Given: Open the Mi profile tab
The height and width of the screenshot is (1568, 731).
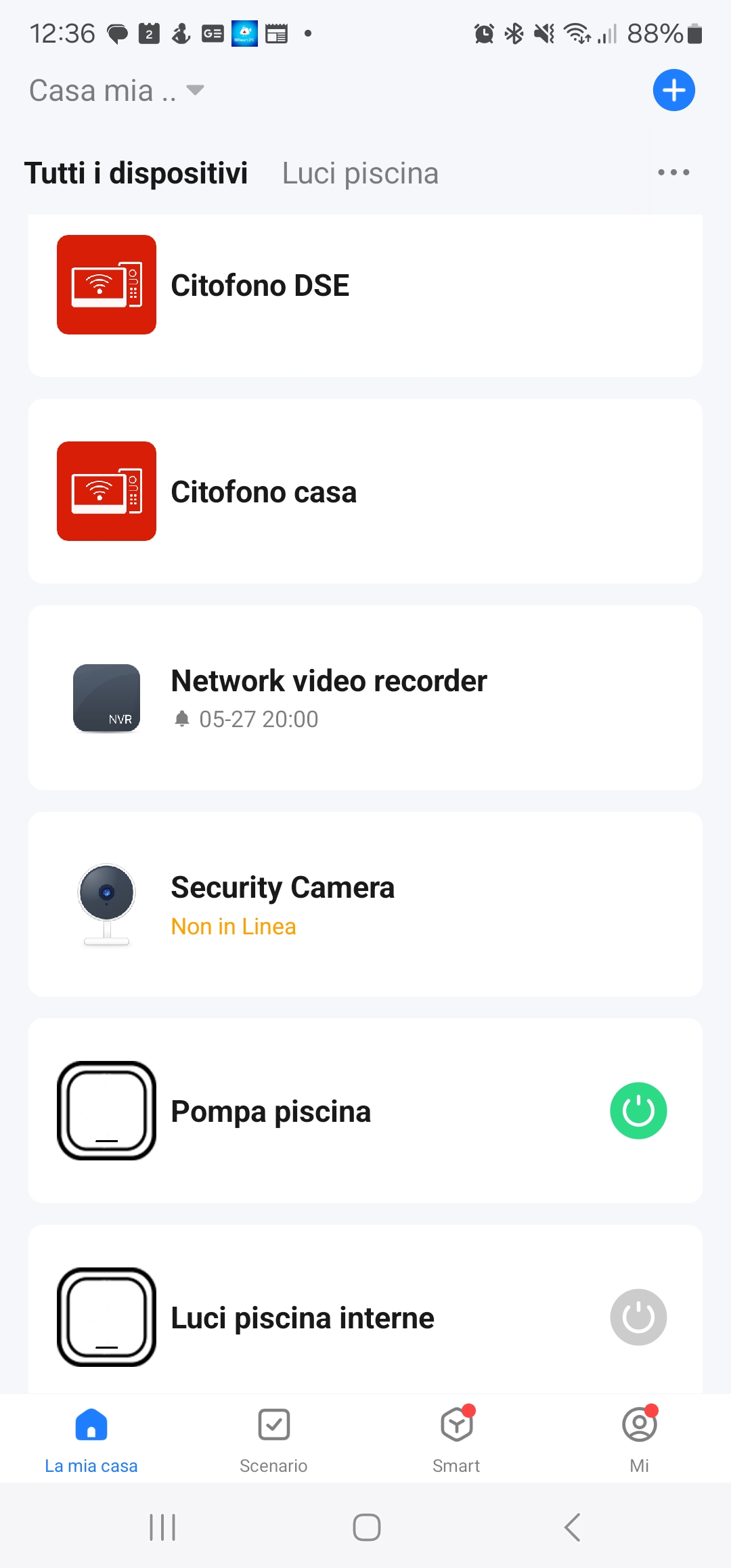Looking at the screenshot, I should coord(639,1439).
